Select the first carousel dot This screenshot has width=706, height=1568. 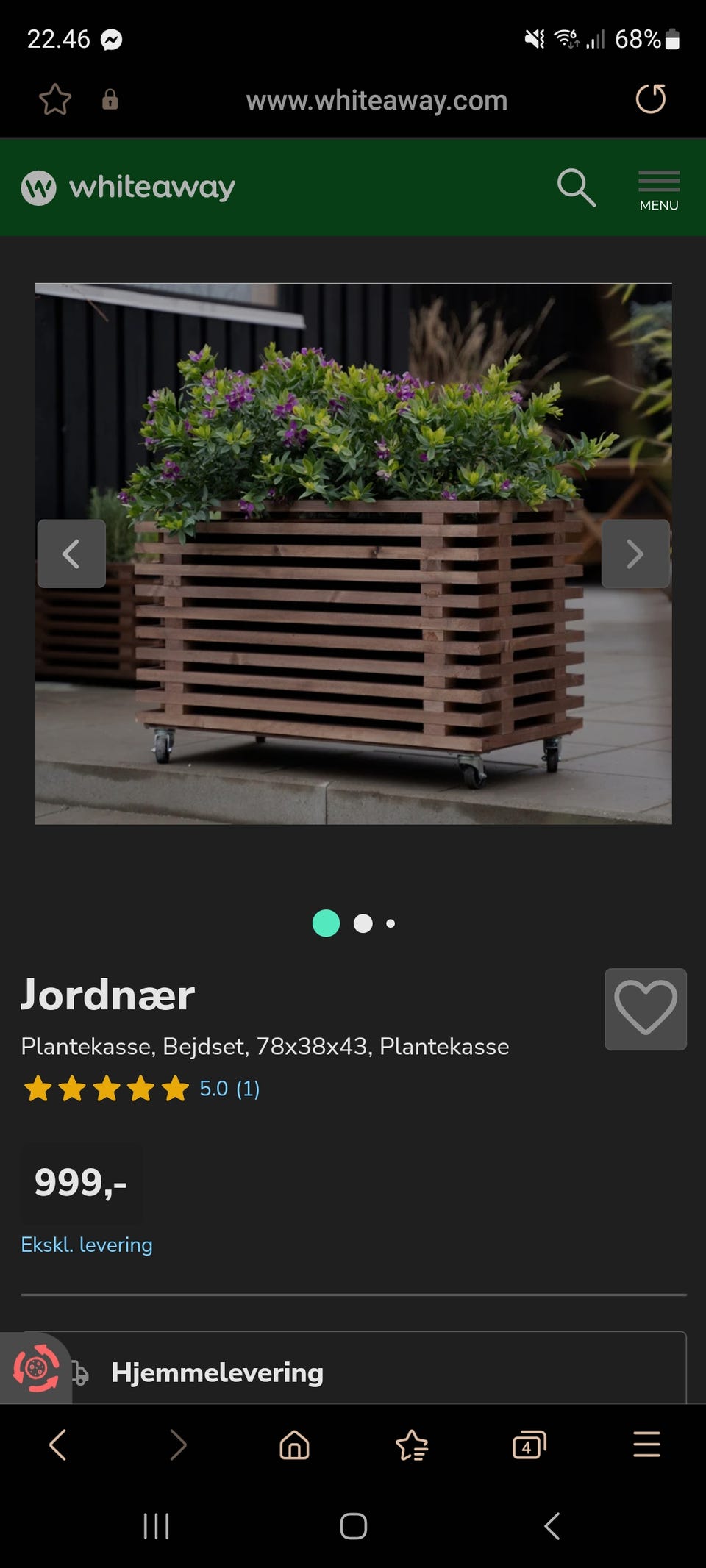pos(326,923)
